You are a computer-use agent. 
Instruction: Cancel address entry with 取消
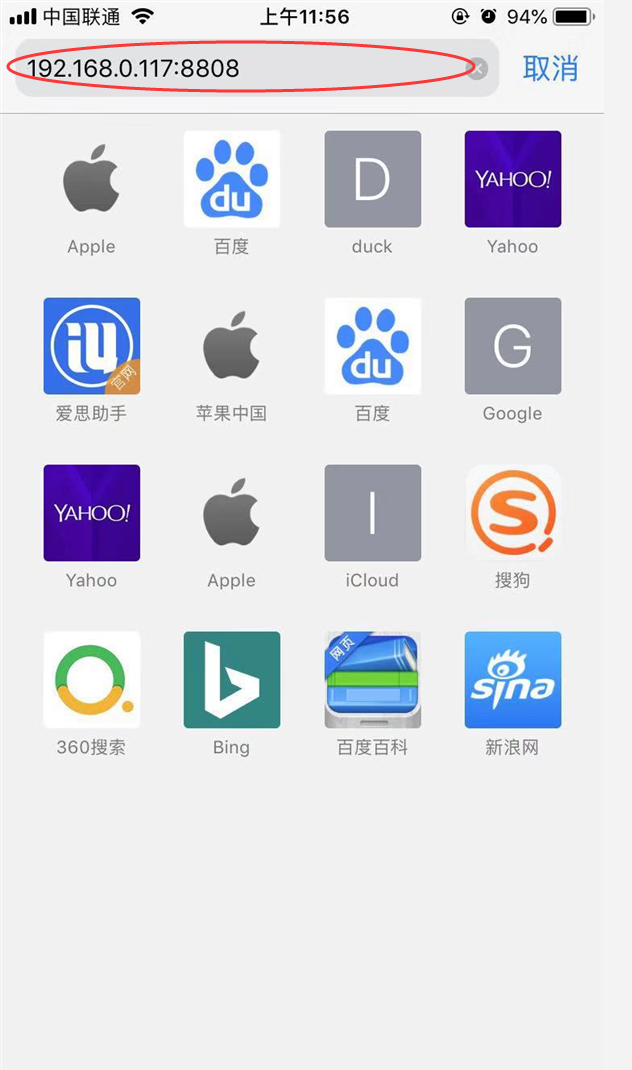(x=550, y=68)
